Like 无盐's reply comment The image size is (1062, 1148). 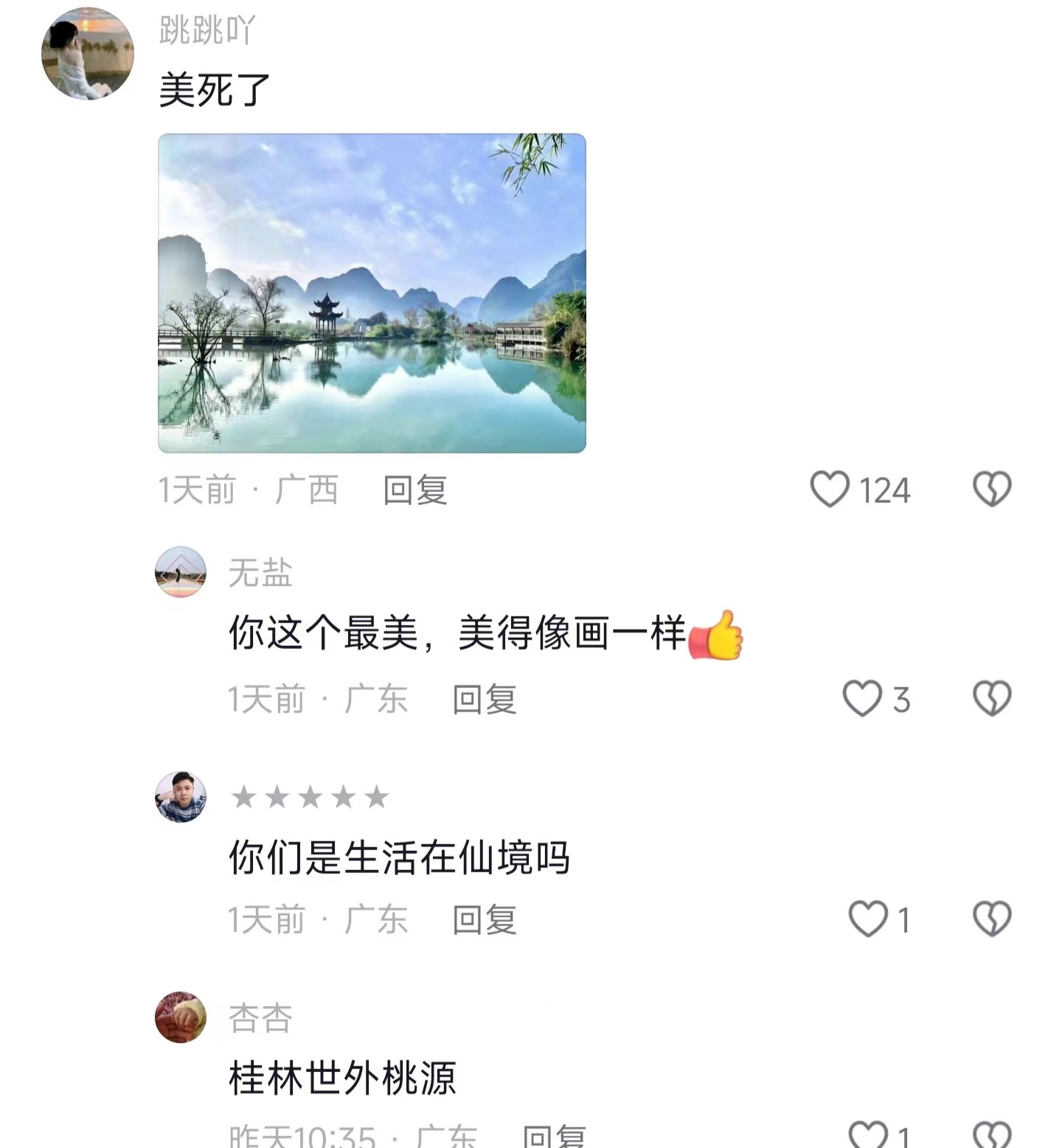click(x=862, y=699)
